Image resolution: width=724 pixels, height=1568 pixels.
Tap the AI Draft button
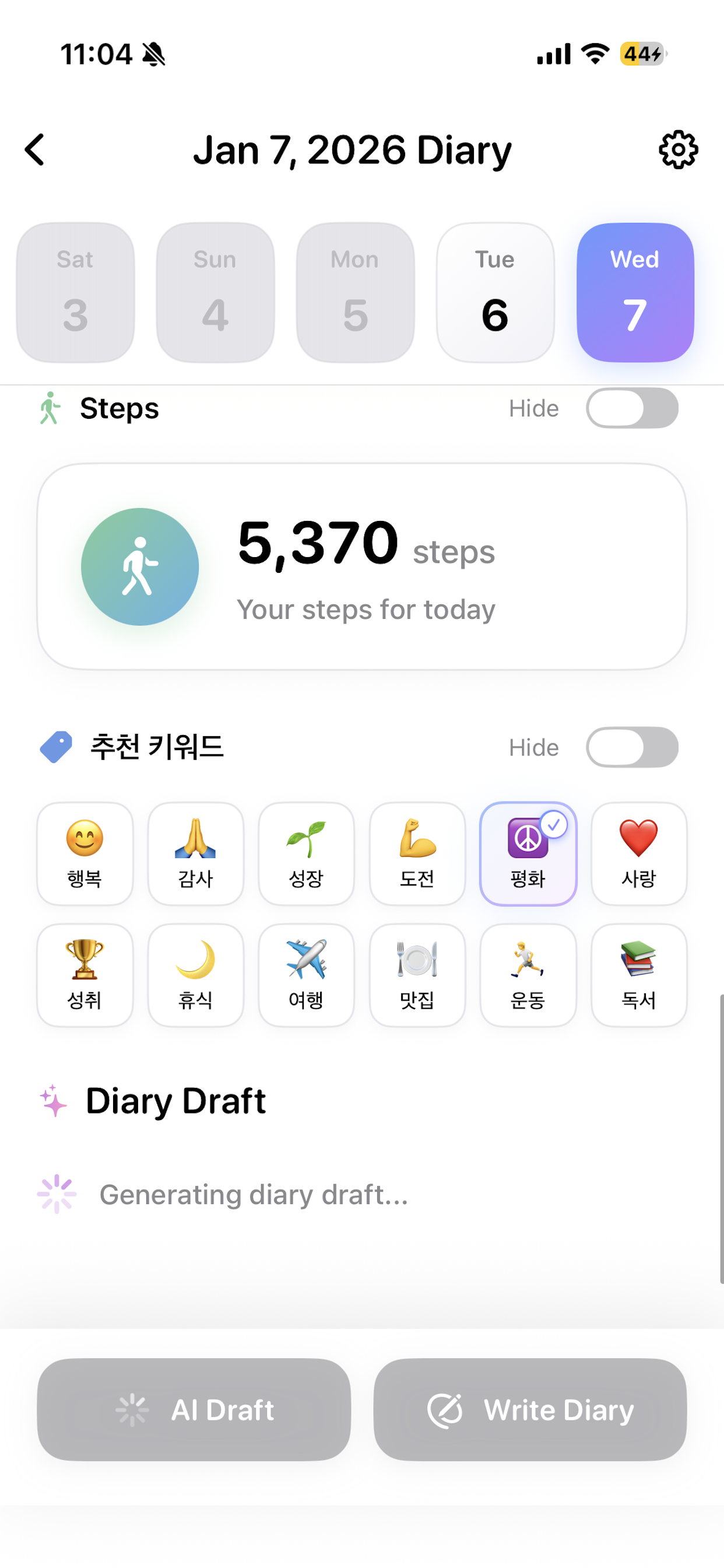(x=194, y=1410)
